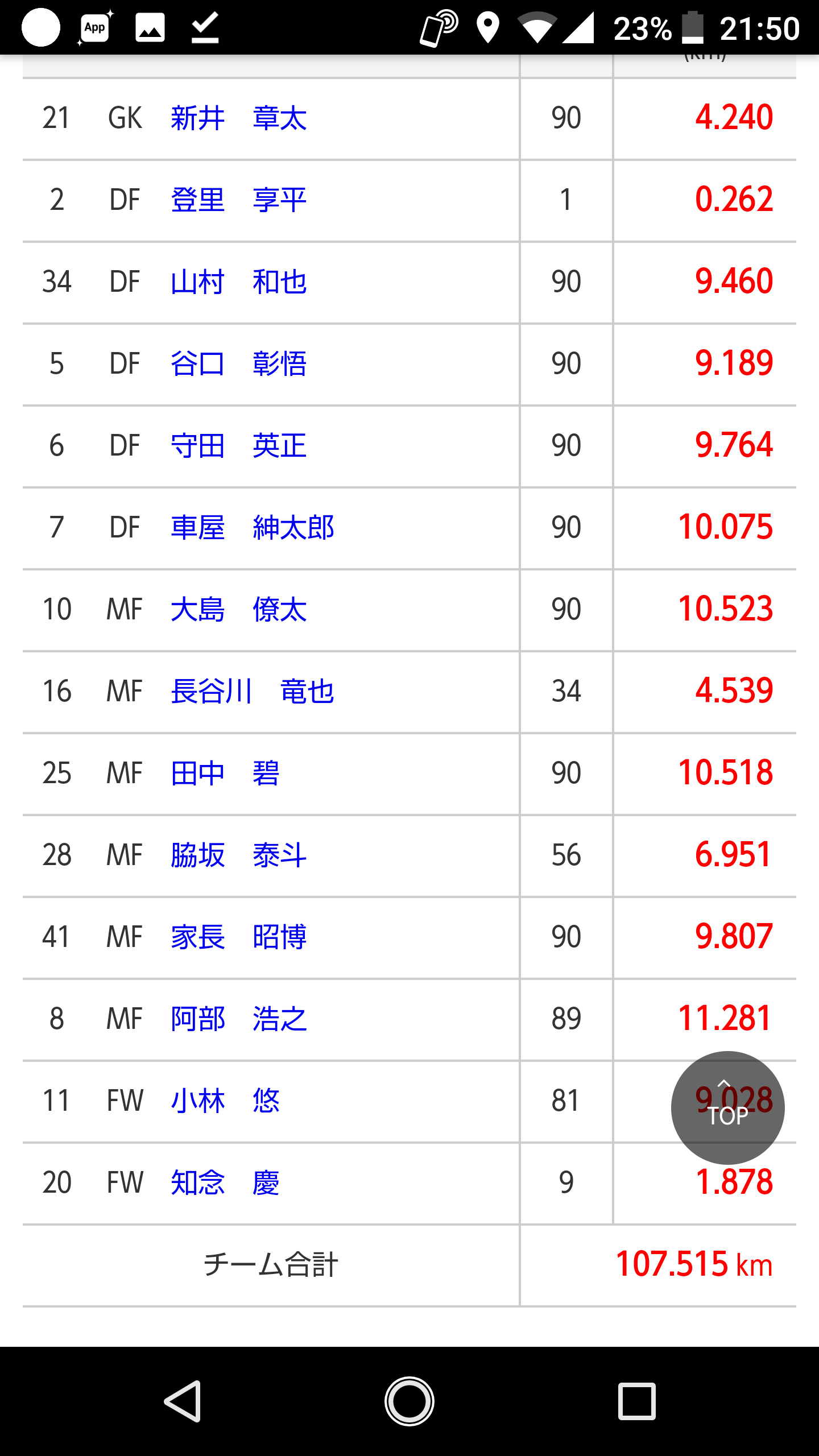Go back with the system back button

point(183,1401)
